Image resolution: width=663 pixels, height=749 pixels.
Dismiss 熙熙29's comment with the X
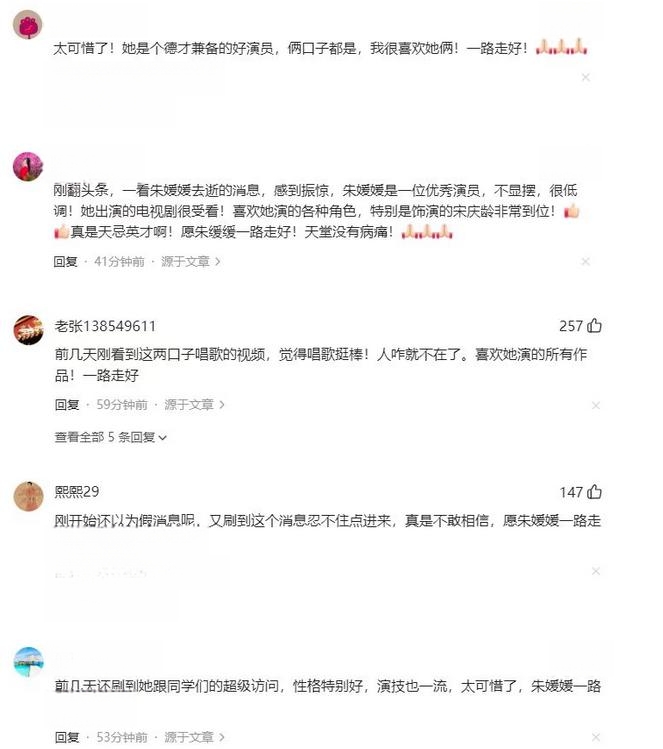coord(596,572)
